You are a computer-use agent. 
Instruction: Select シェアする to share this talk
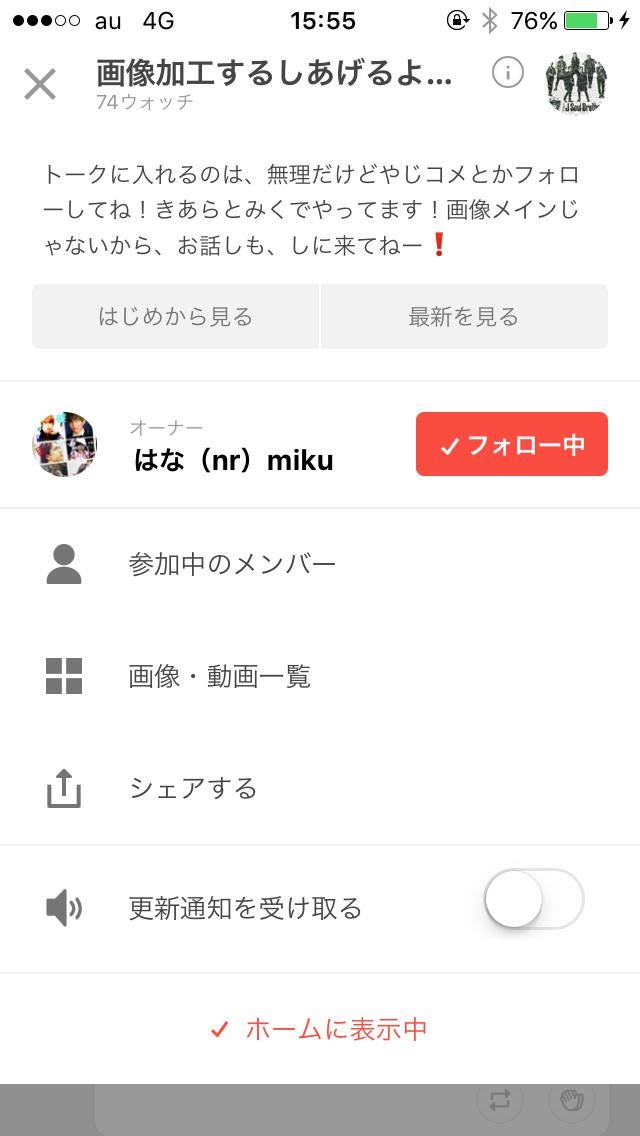(193, 789)
